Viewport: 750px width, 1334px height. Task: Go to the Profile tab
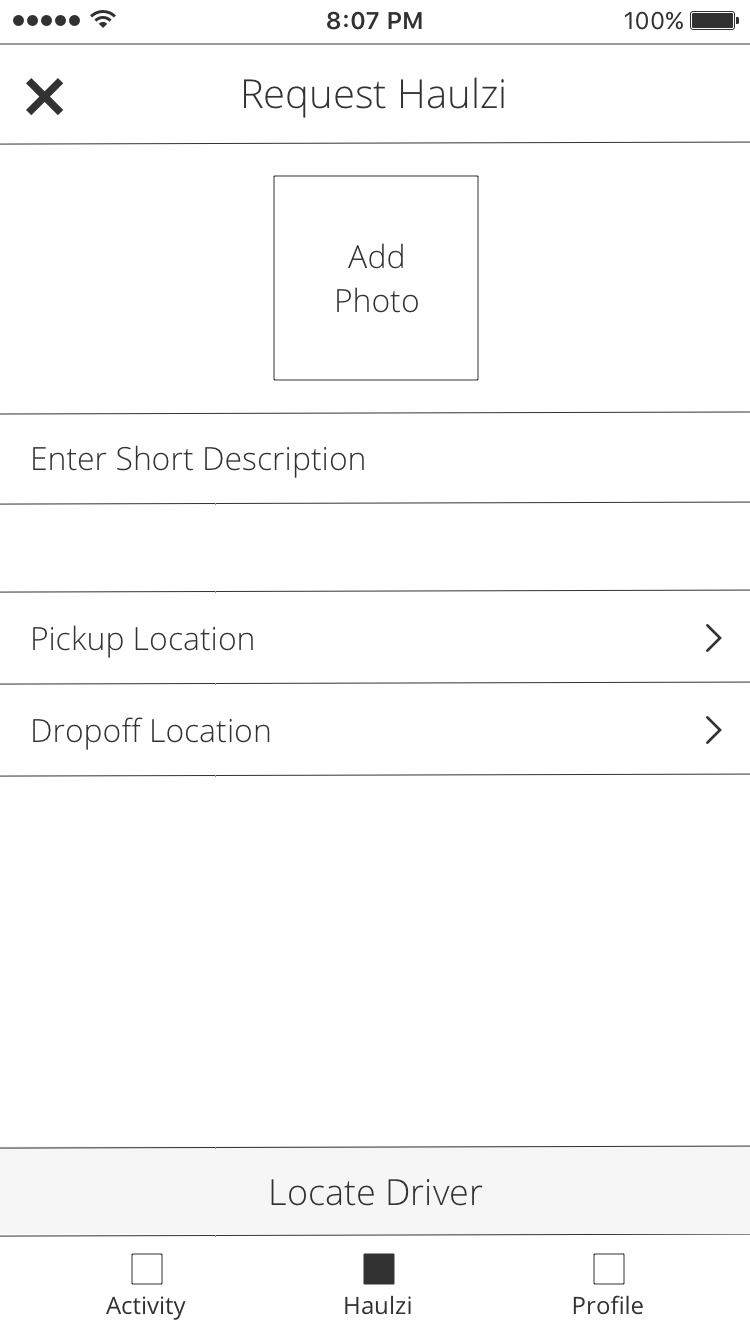coord(608,1286)
